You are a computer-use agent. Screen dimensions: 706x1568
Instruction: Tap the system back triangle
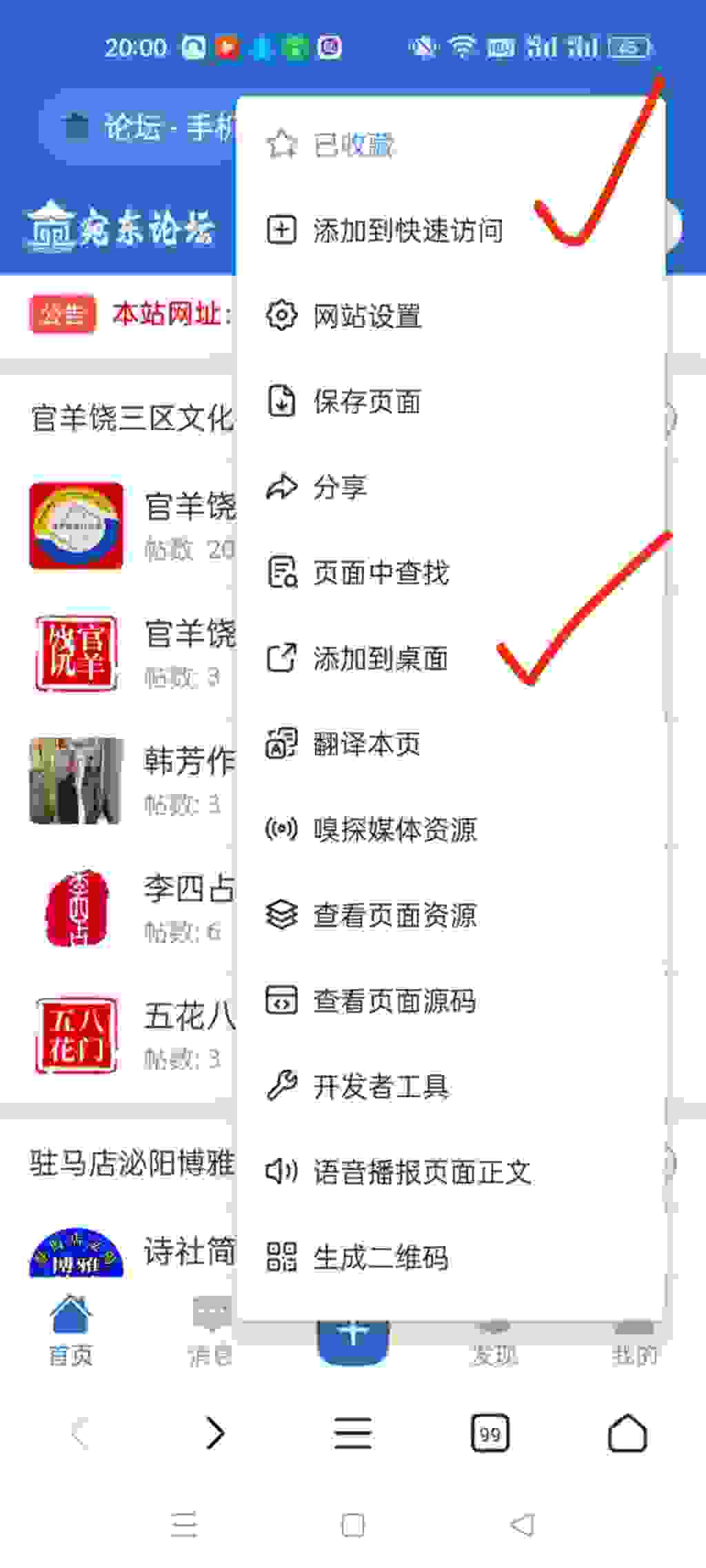522,1525
